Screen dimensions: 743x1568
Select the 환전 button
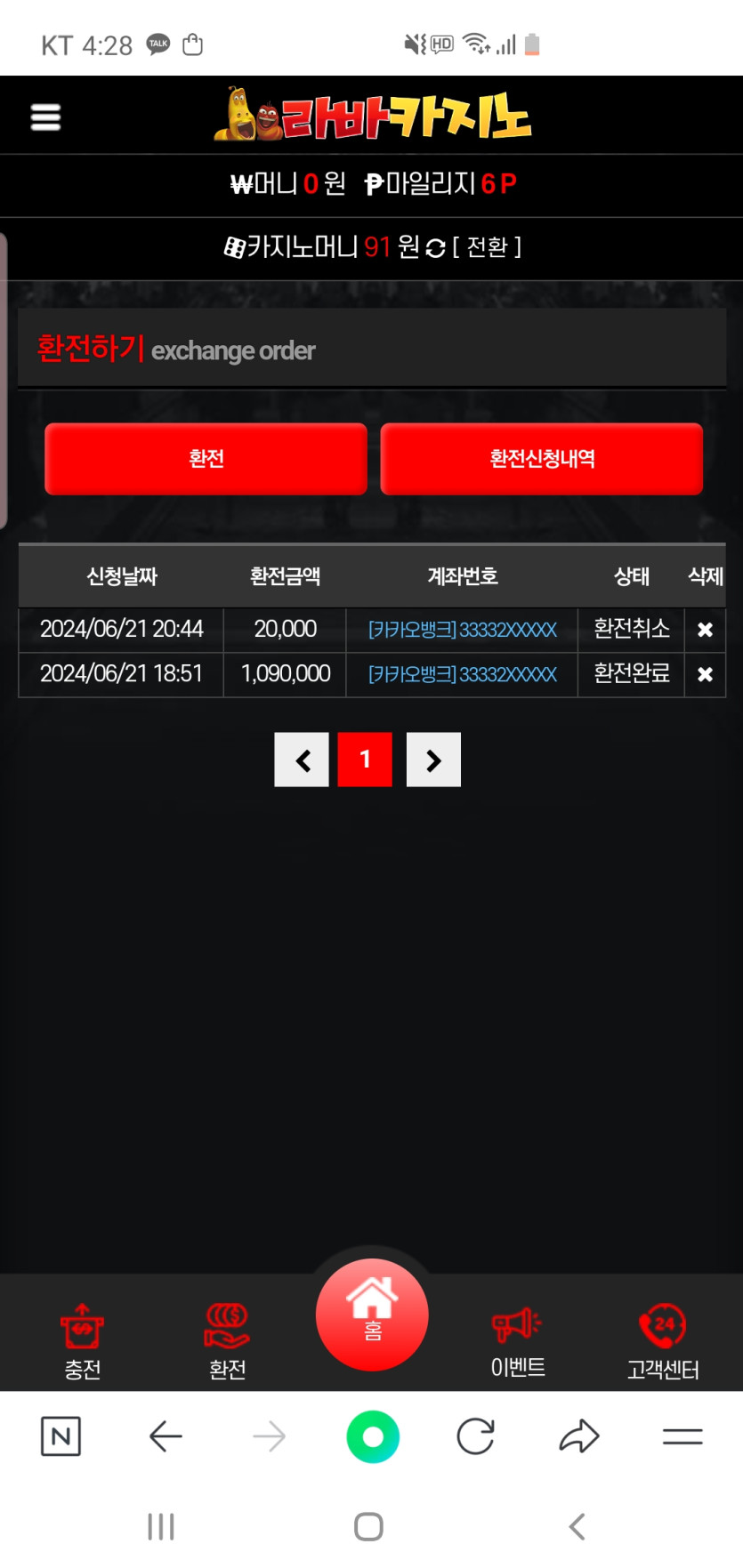pyautogui.click(x=206, y=458)
